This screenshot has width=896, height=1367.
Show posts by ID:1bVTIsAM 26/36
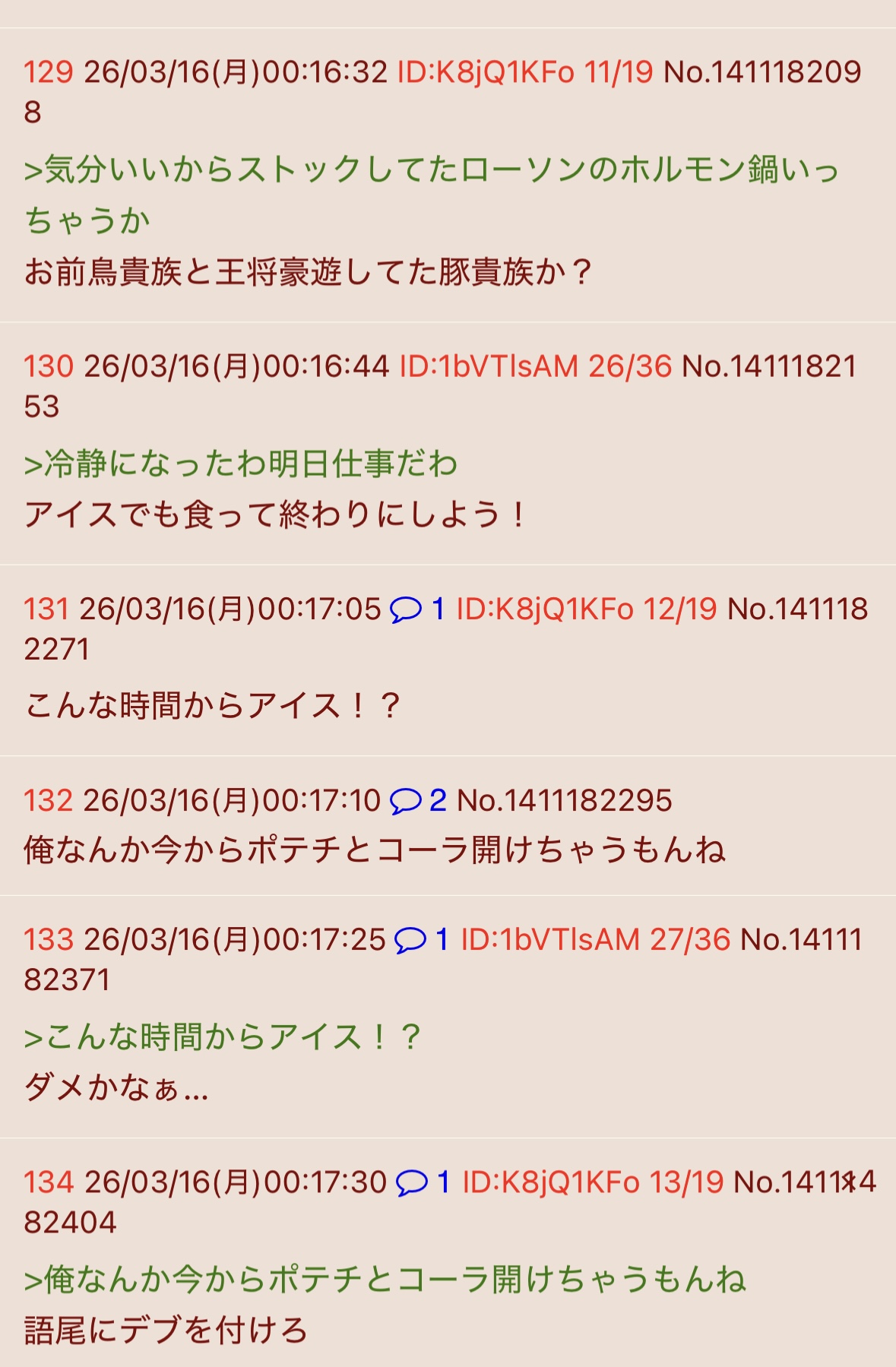tap(535, 367)
